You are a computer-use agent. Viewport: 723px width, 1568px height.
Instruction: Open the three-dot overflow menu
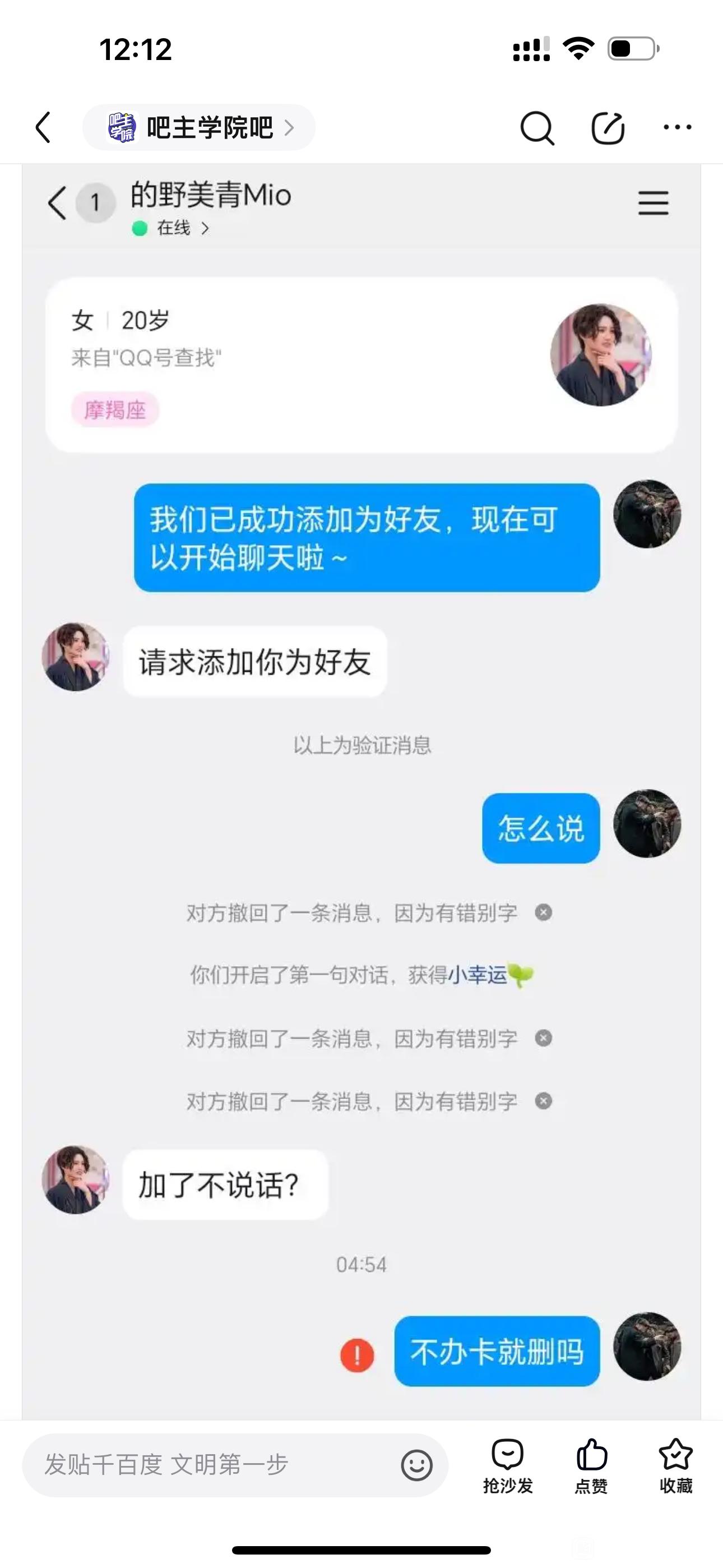click(x=676, y=127)
